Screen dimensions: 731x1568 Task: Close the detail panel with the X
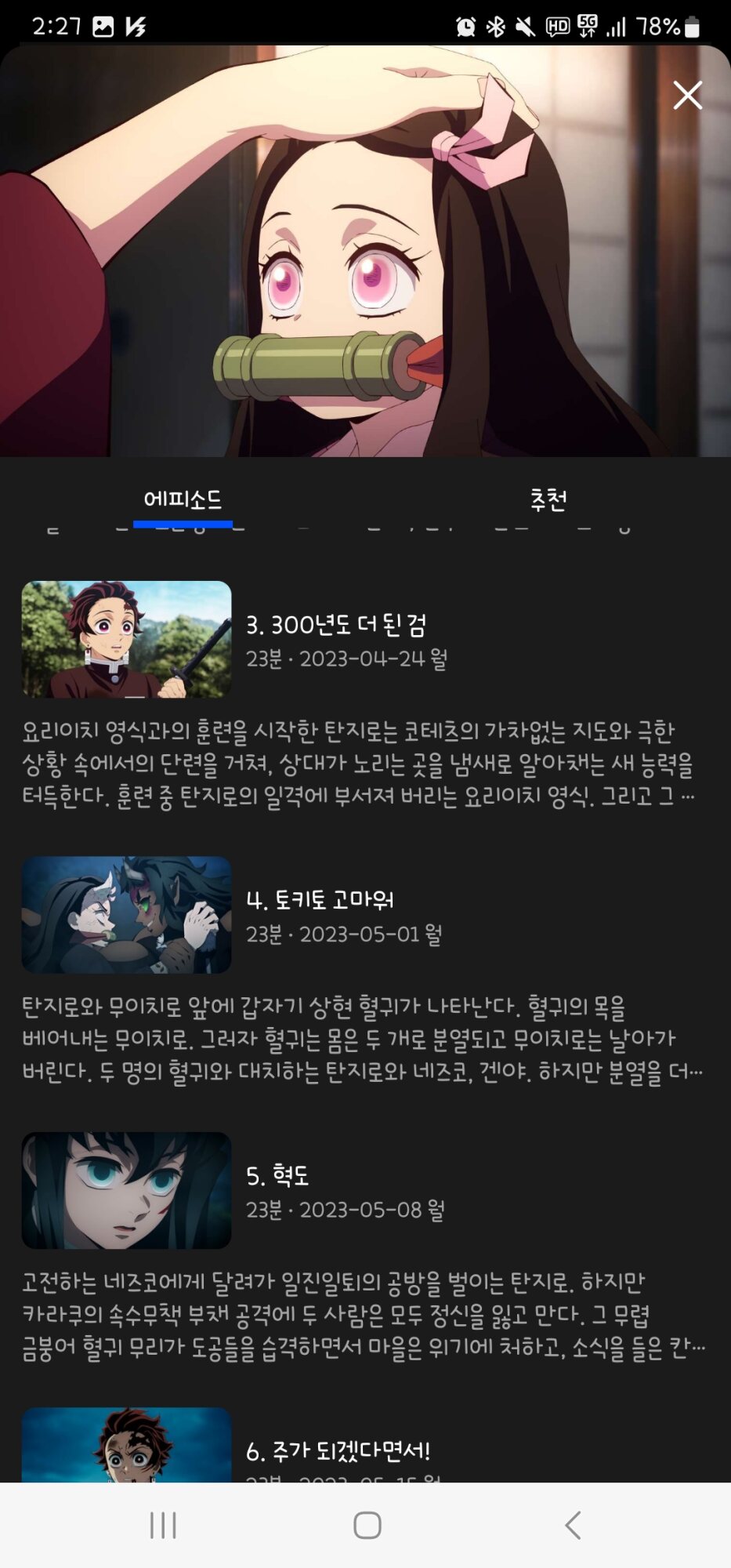coord(687,96)
